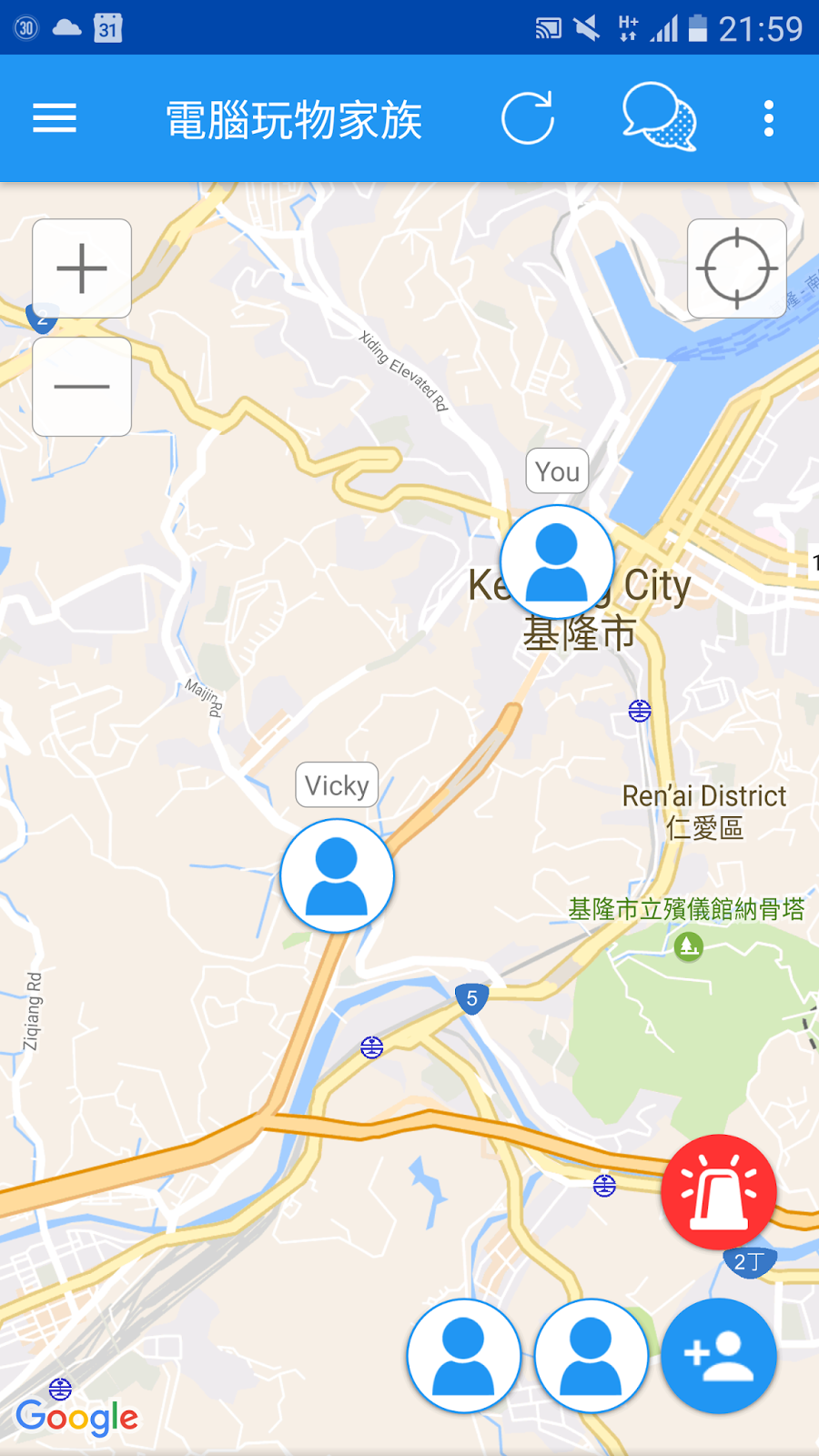Select the You marker on the map

(557, 561)
